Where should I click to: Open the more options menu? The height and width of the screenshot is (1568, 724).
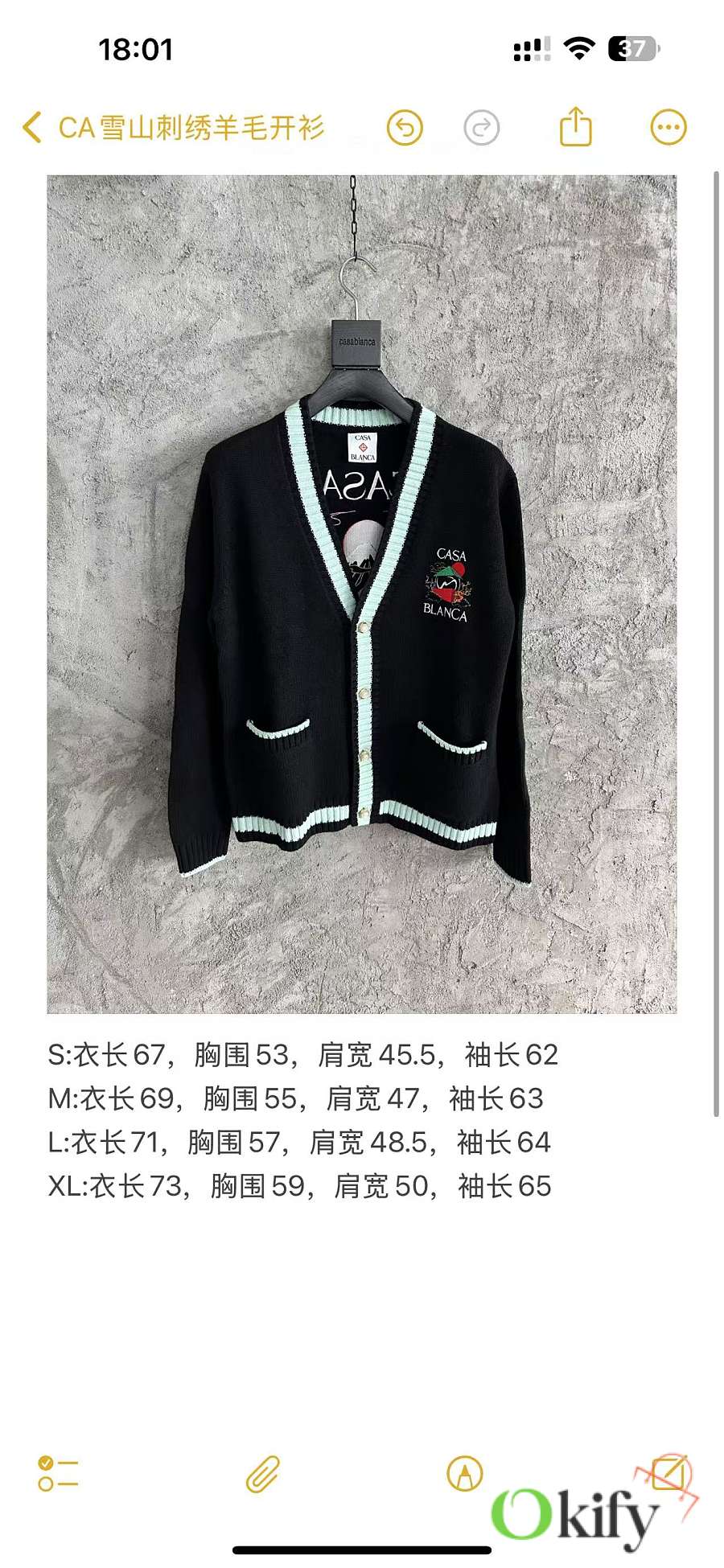pyautogui.click(x=668, y=128)
